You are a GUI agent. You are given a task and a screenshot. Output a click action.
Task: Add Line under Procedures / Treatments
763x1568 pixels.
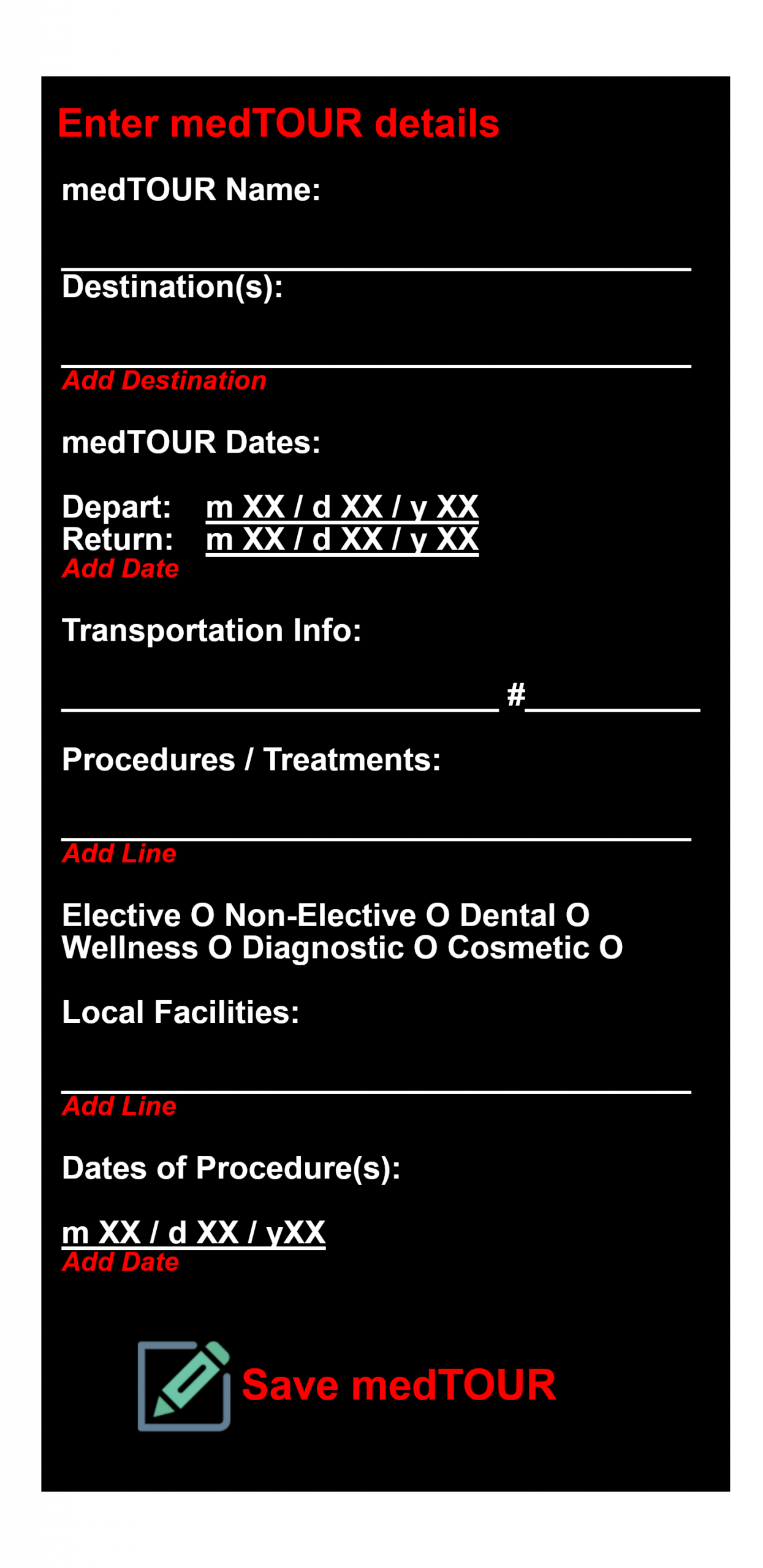(119, 853)
